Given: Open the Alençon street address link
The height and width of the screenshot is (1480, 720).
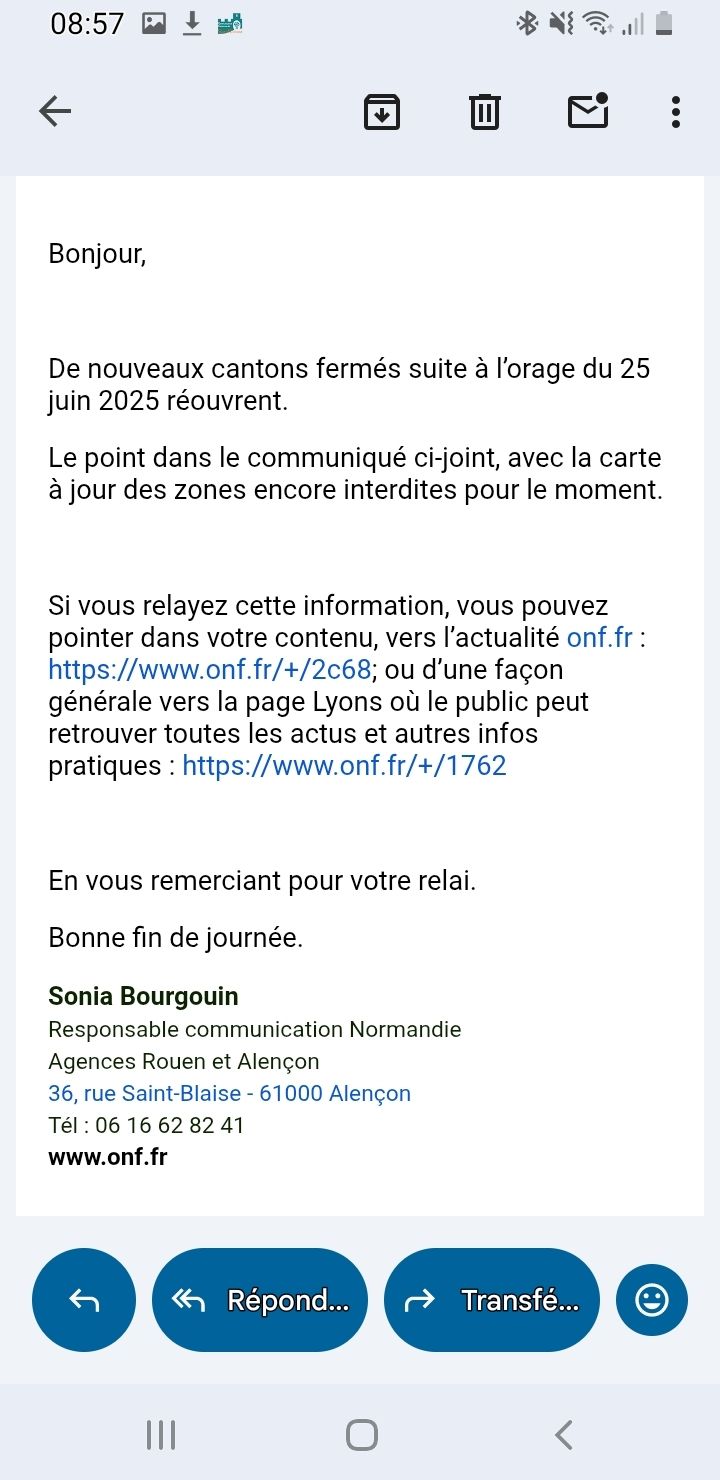Looking at the screenshot, I should [x=229, y=1093].
